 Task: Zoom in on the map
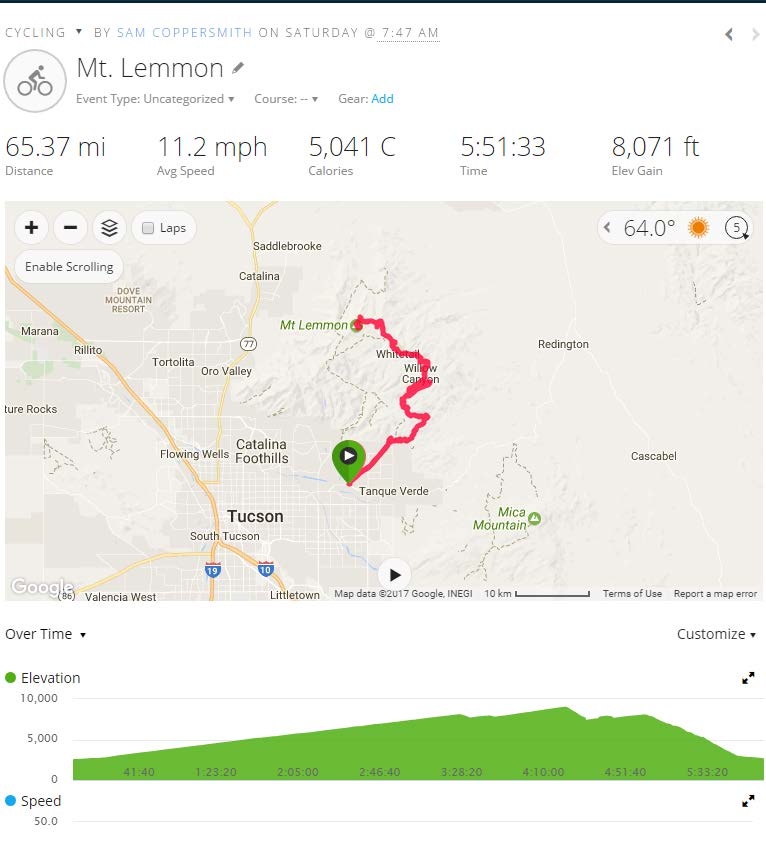tap(31, 228)
